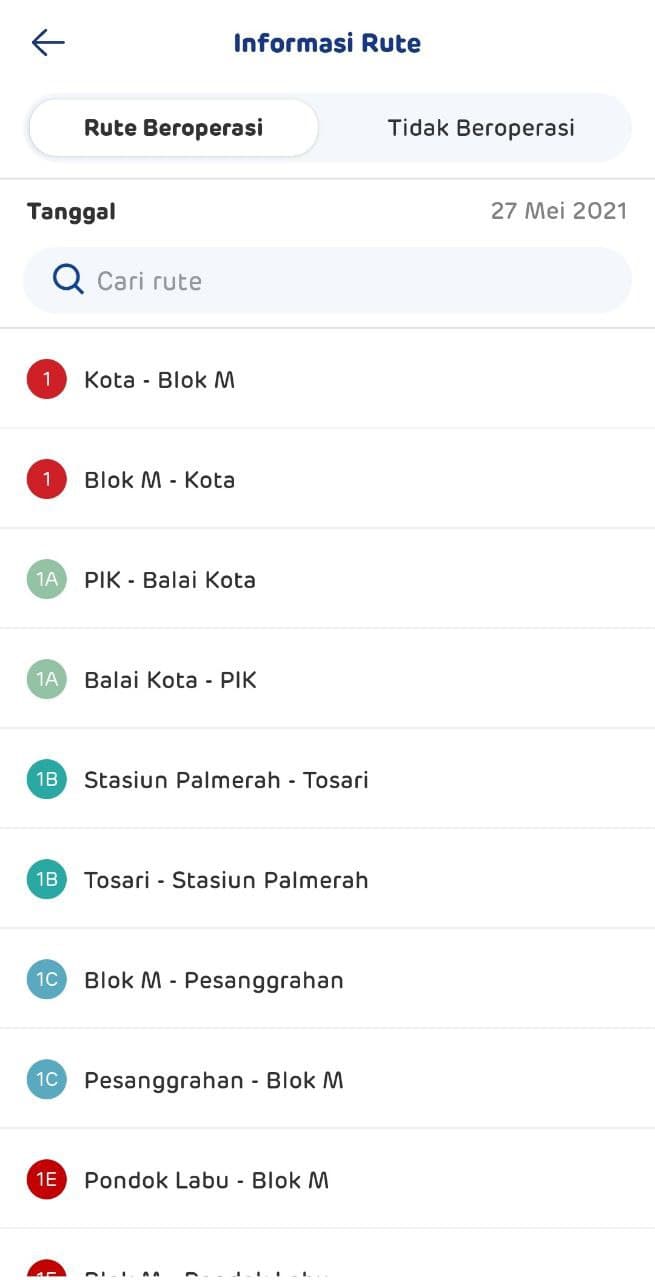Go back using the arrow icon
Screen dimensions: 655x1280
click(x=47, y=42)
